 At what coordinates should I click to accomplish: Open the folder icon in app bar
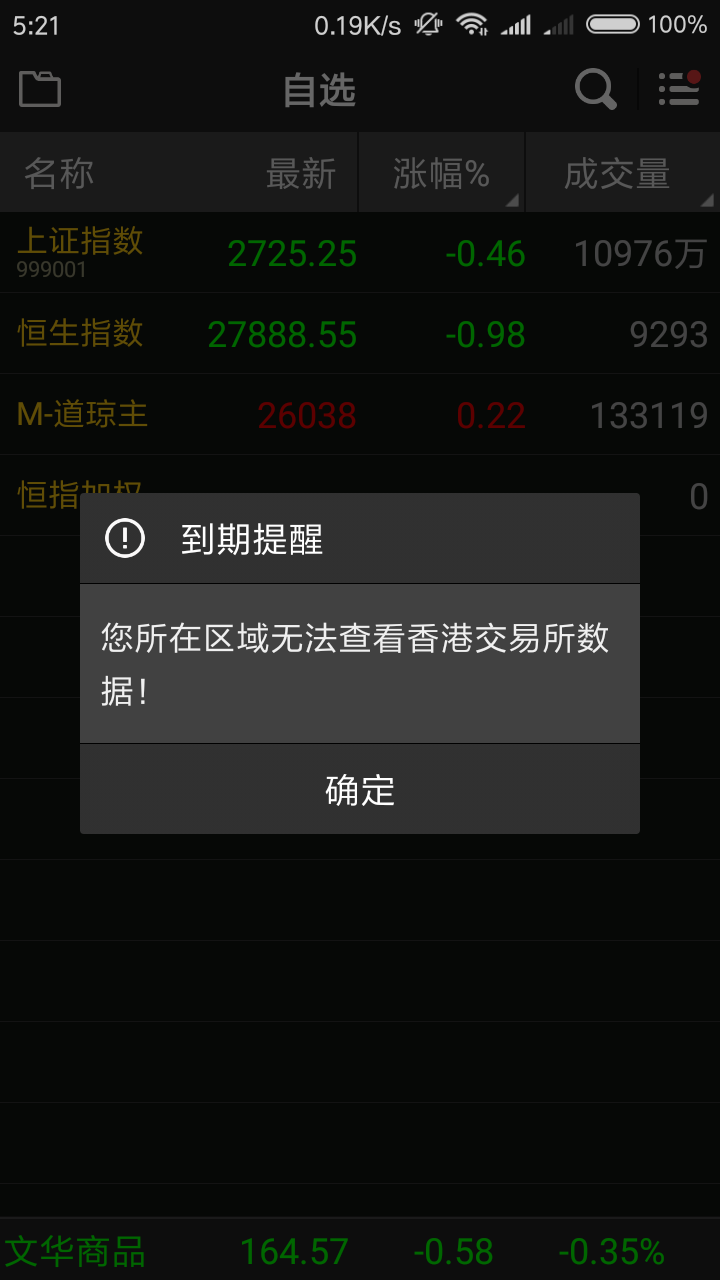(40, 90)
